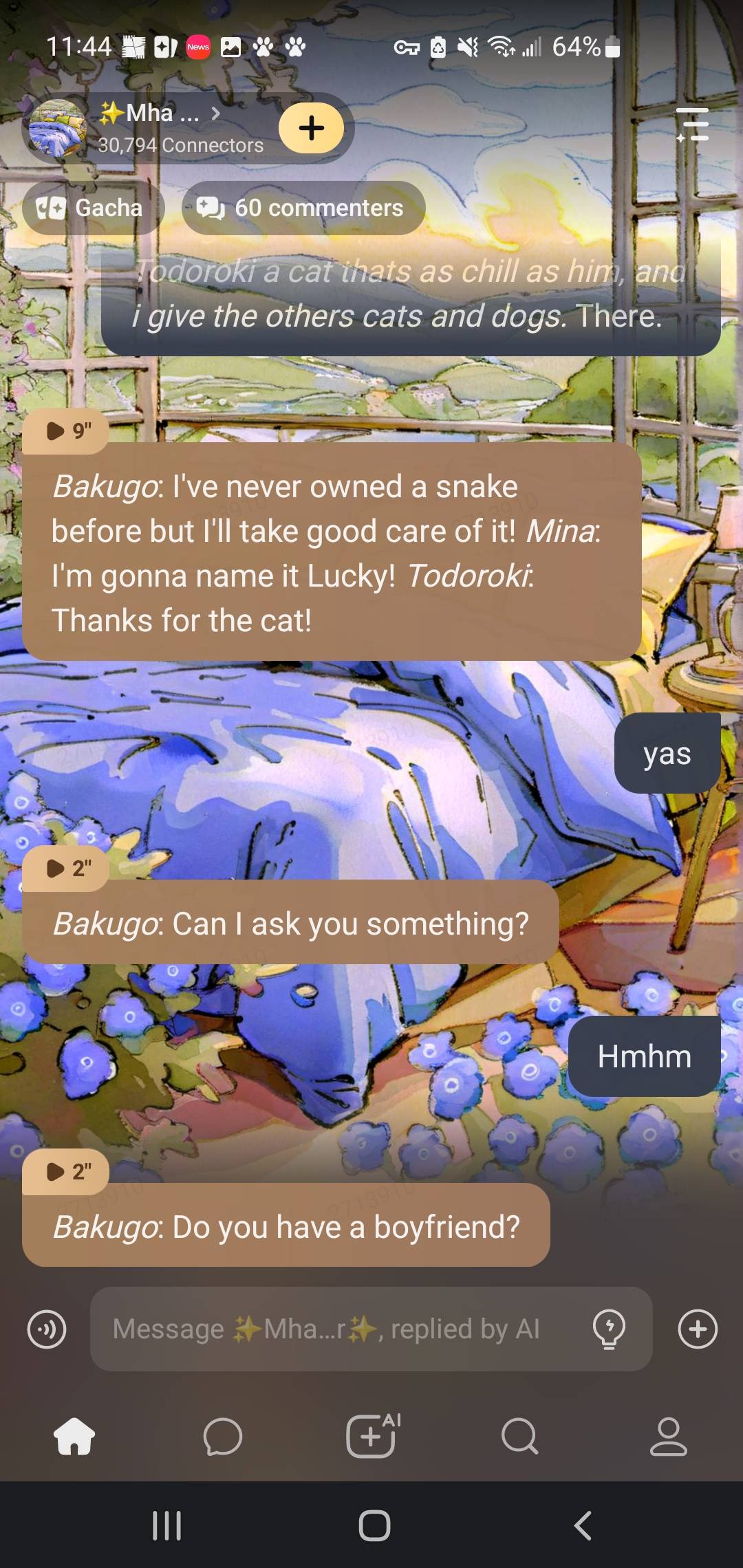743x1568 pixels.
Task: Open the Mha character profile header
Action: [x=158, y=128]
